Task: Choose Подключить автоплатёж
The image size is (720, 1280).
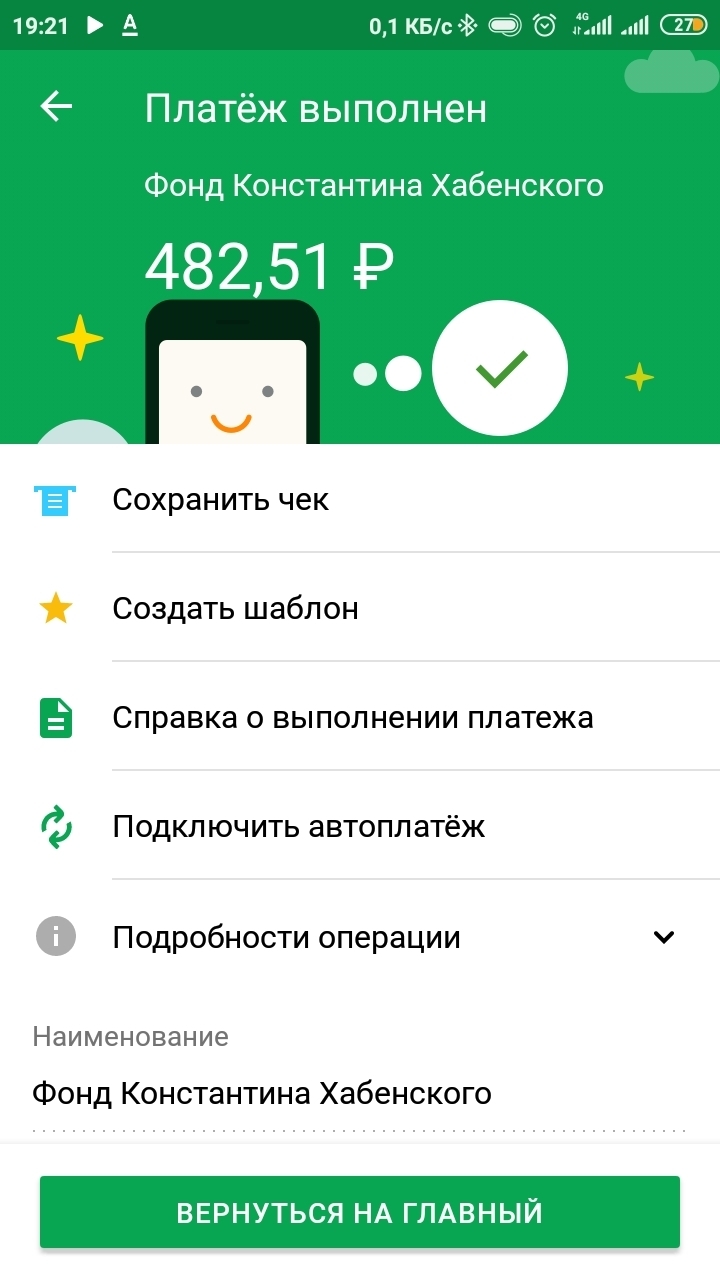Action: click(x=298, y=827)
